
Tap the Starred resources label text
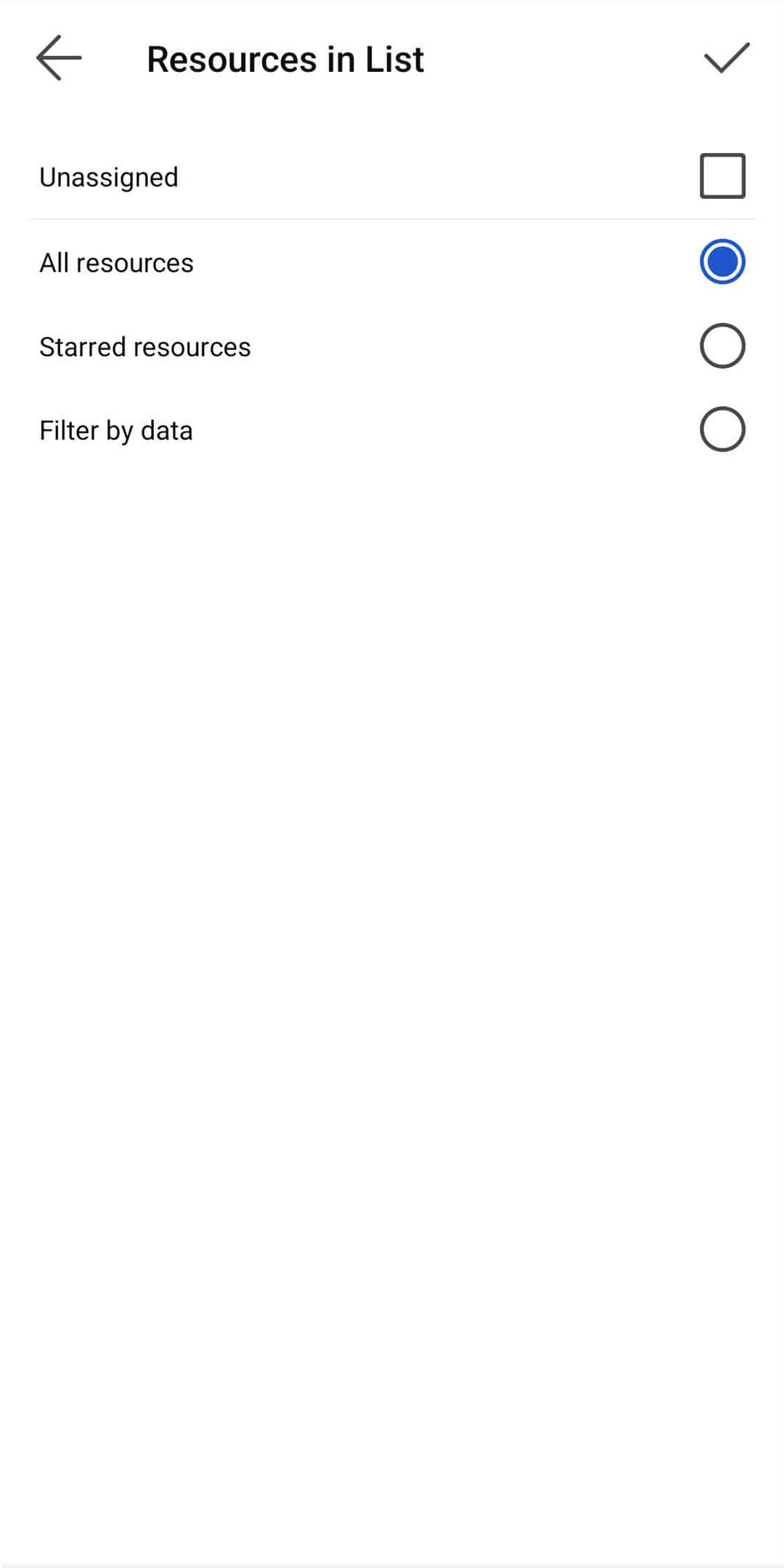[144, 346]
